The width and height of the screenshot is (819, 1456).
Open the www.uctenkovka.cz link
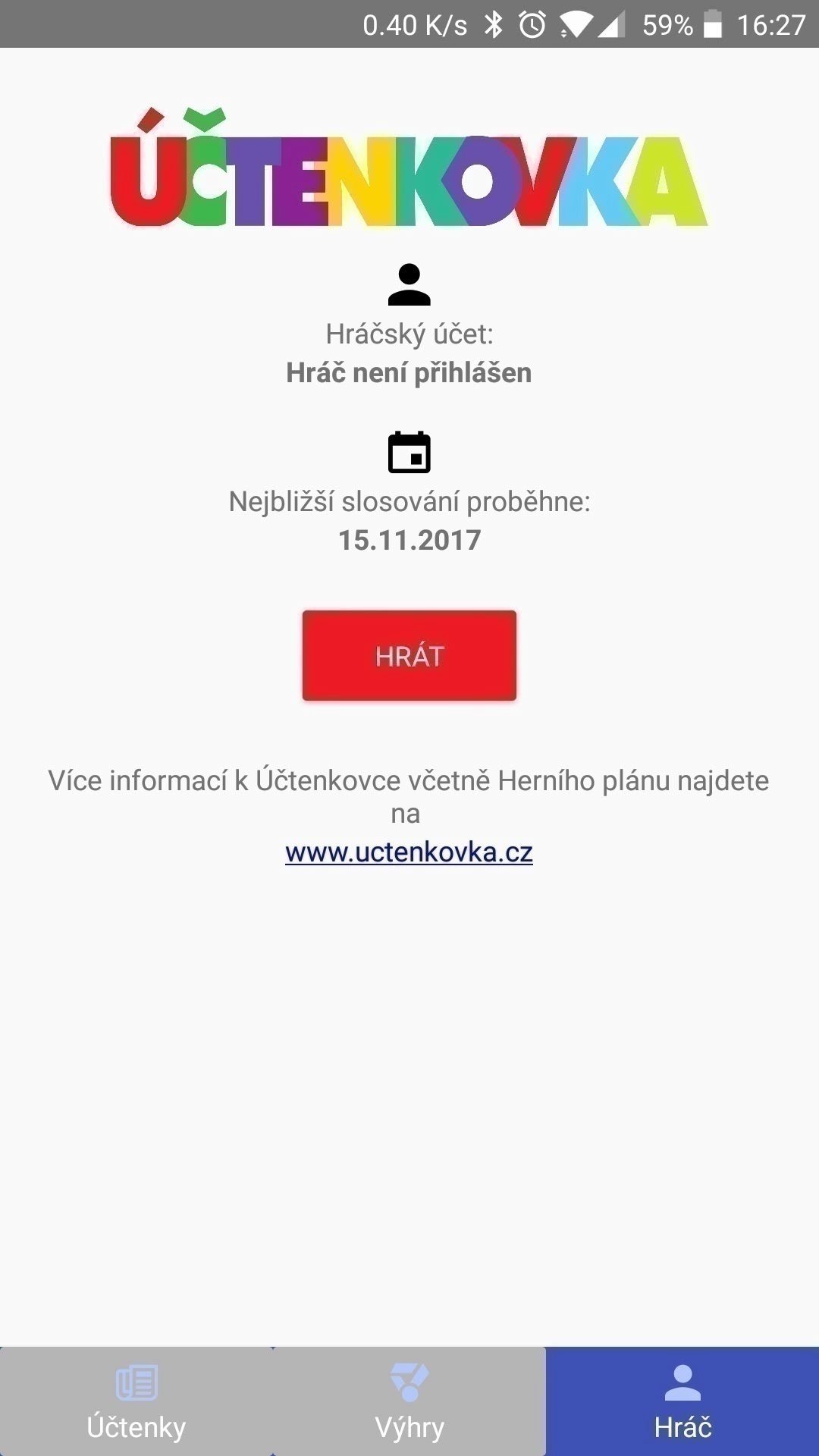click(409, 852)
